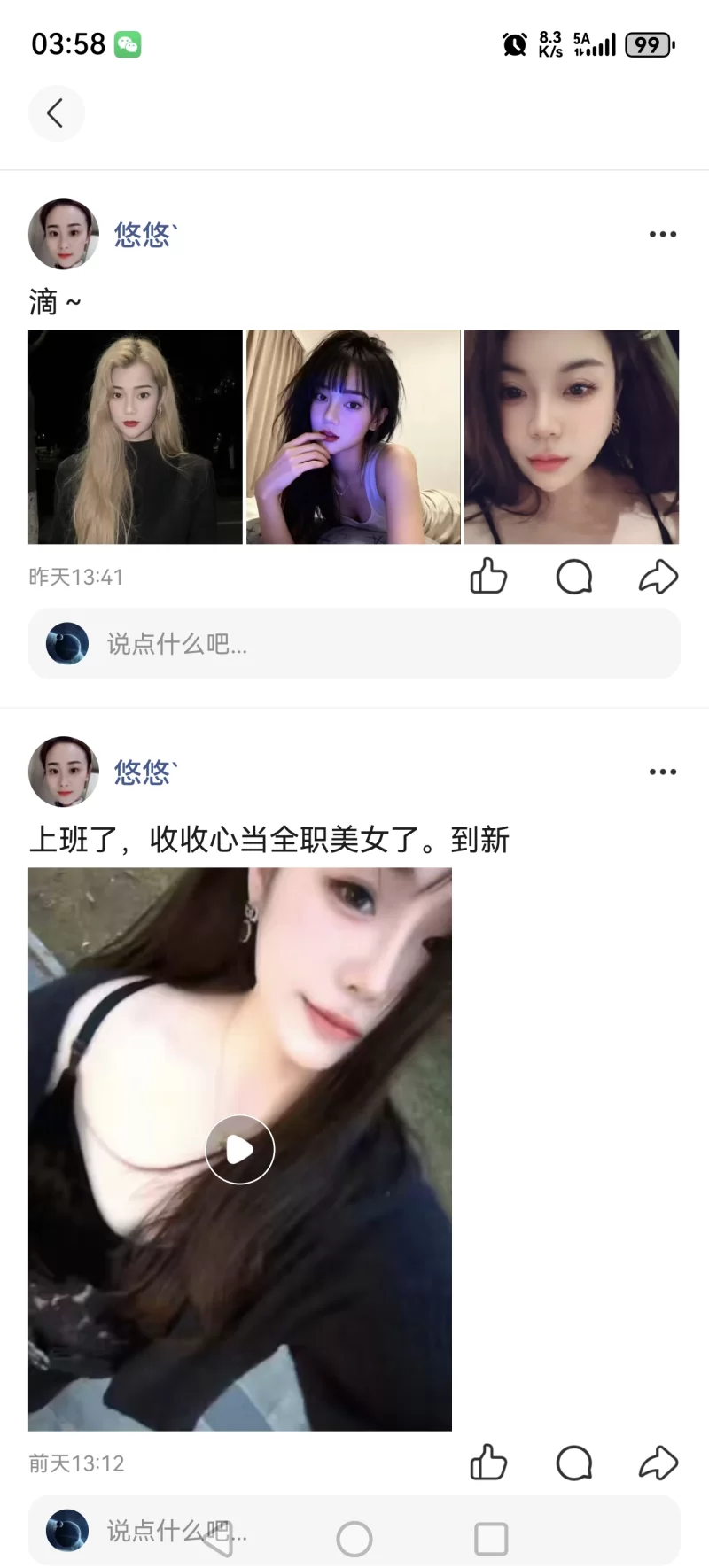The height and width of the screenshot is (1568, 709).
Task: Share the post from 昨天13:41
Action: pos(658,577)
